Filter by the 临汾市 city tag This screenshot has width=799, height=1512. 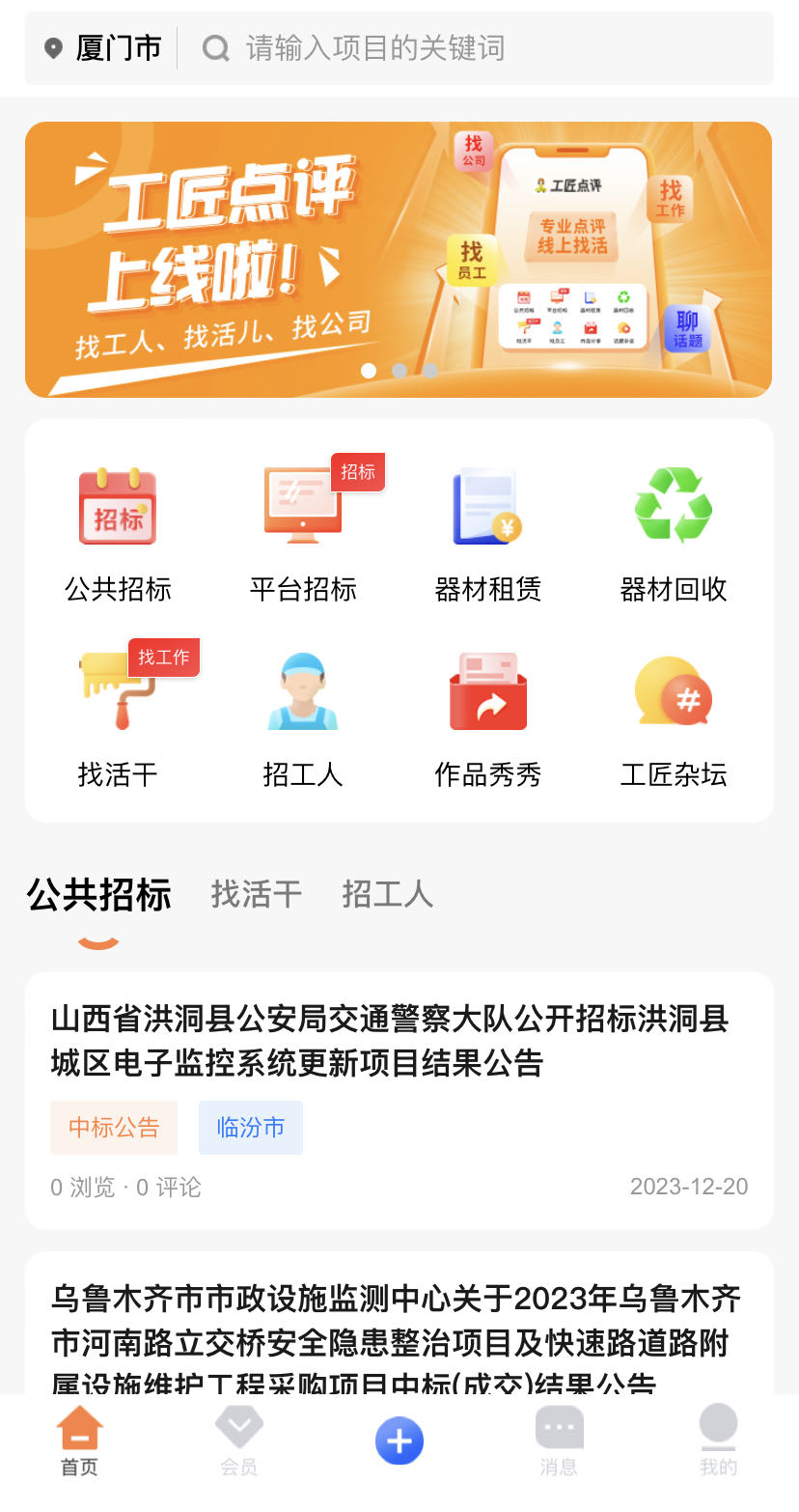tap(250, 1127)
